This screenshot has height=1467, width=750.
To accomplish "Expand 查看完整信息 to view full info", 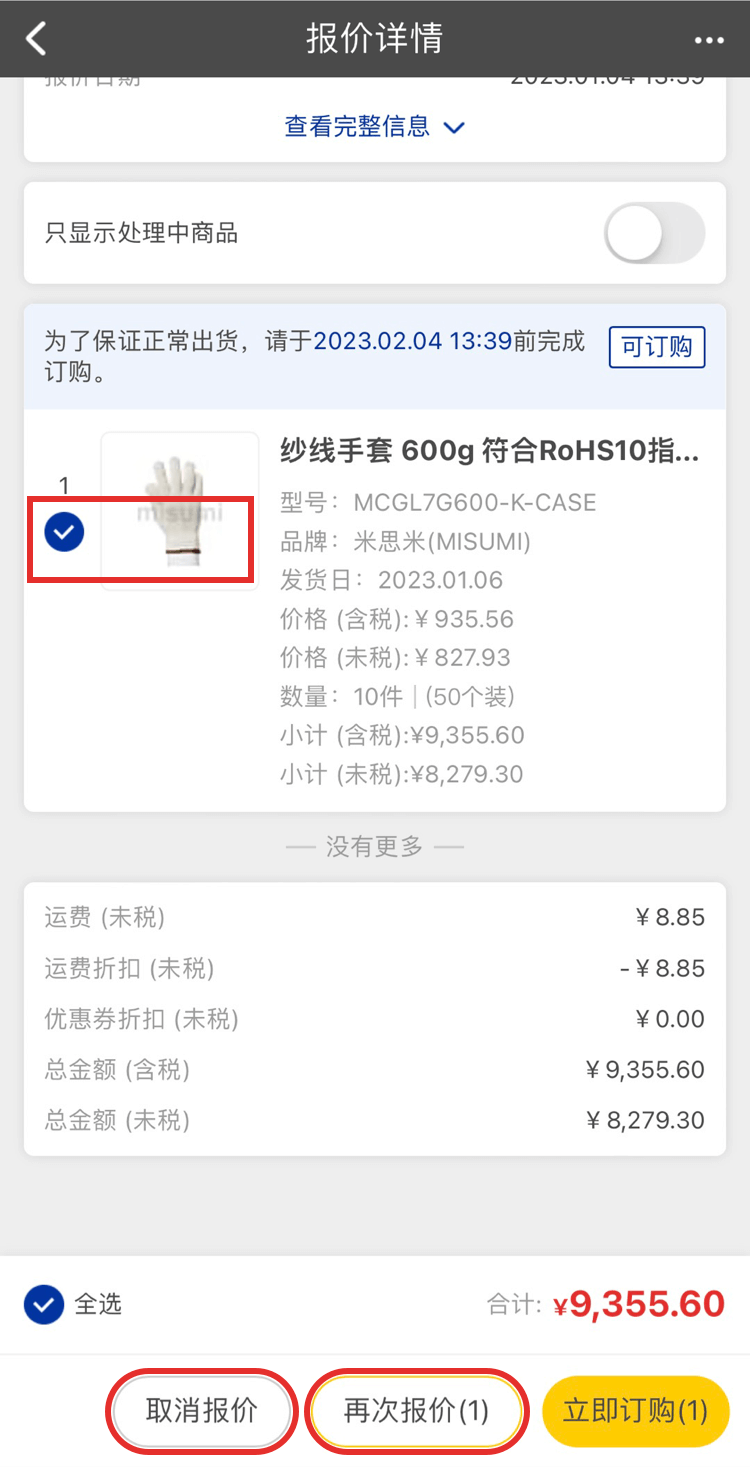I will coord(375,127).
